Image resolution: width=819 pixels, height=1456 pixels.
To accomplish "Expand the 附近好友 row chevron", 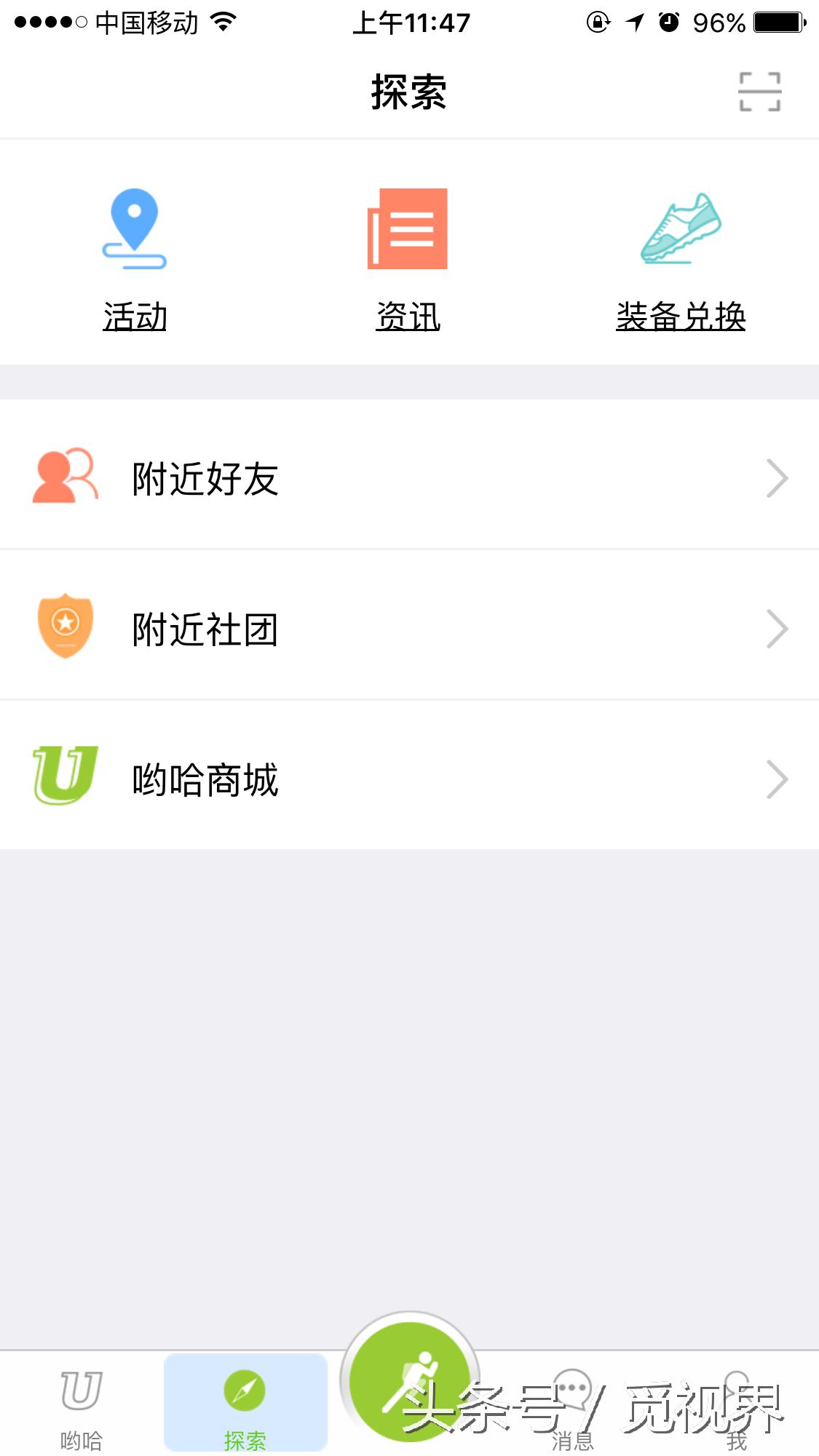I will pos(778,478).
